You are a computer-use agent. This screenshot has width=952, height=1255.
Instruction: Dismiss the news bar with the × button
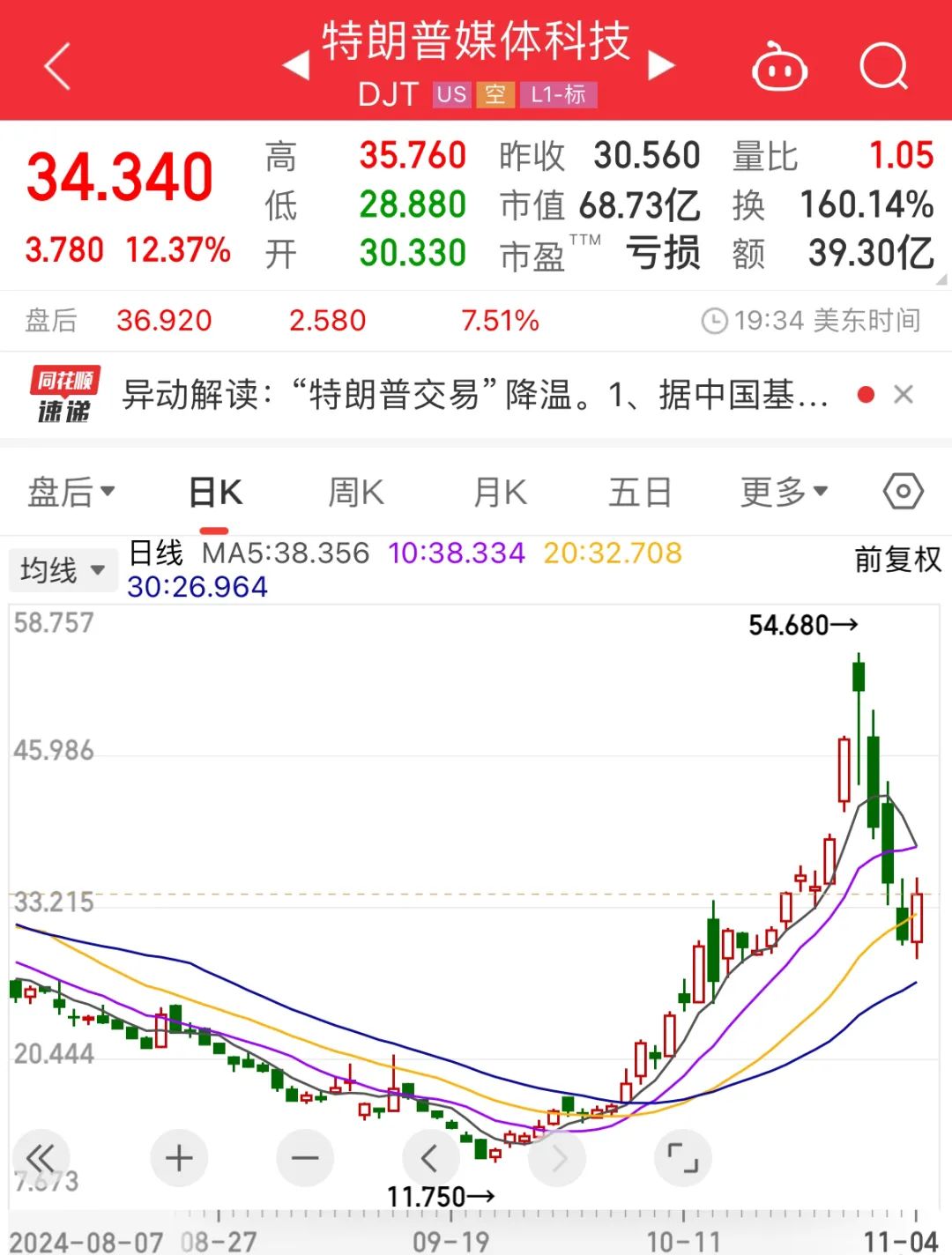[x=904, y=394]
